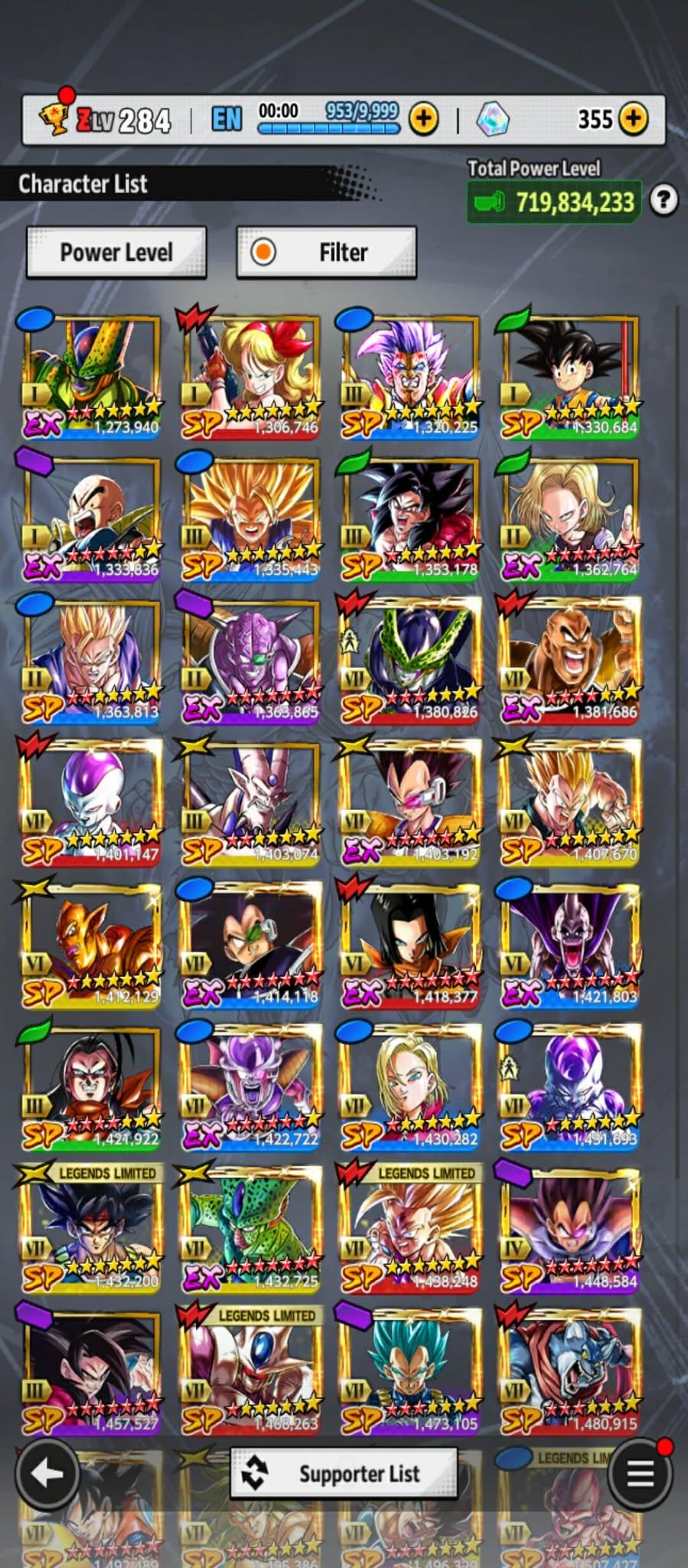This screenshot has height=1568, width=688.
Task: Open the Power Level sort button
Action: pyautogui.click(x=116, y=252)
